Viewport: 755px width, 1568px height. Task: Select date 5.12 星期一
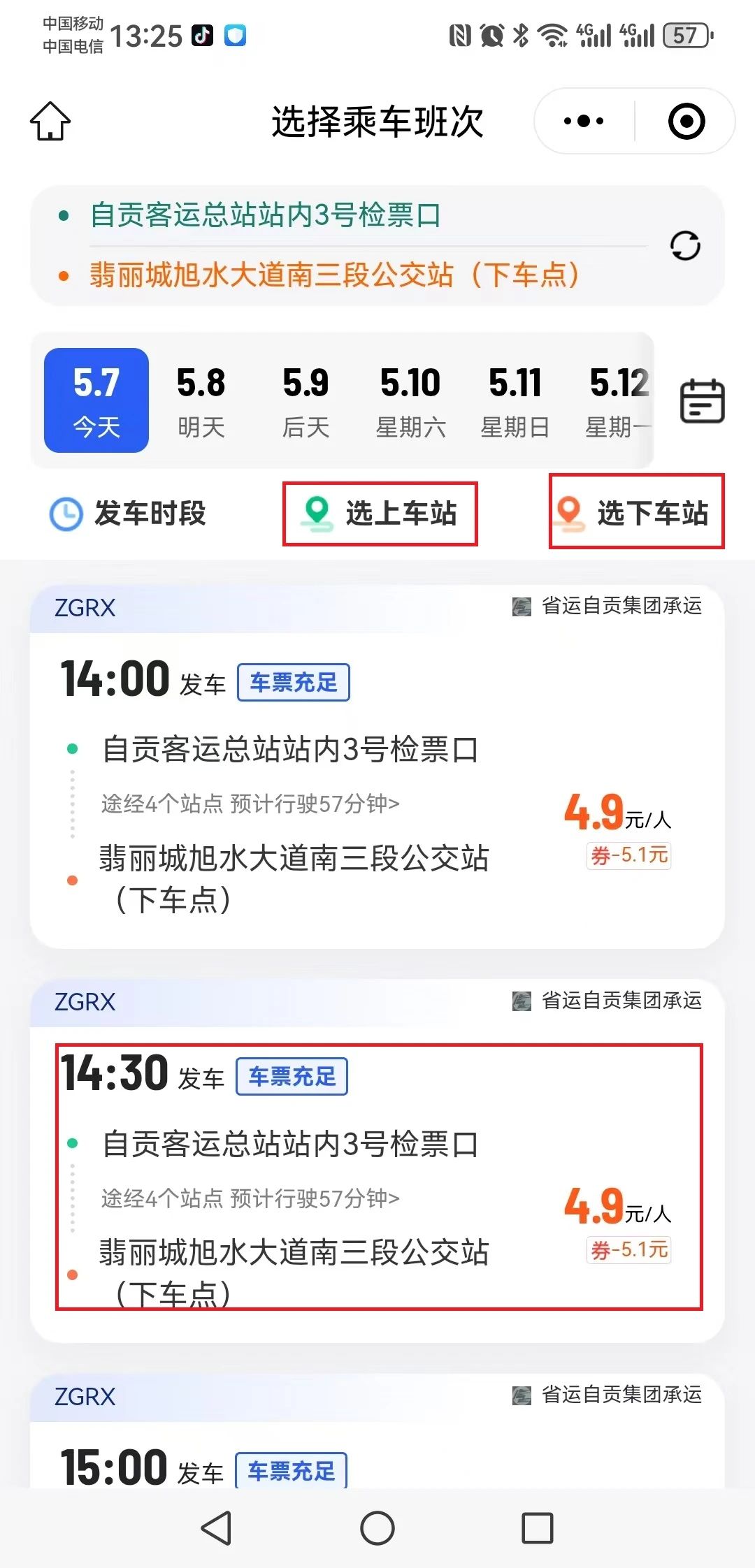(619, 400)
